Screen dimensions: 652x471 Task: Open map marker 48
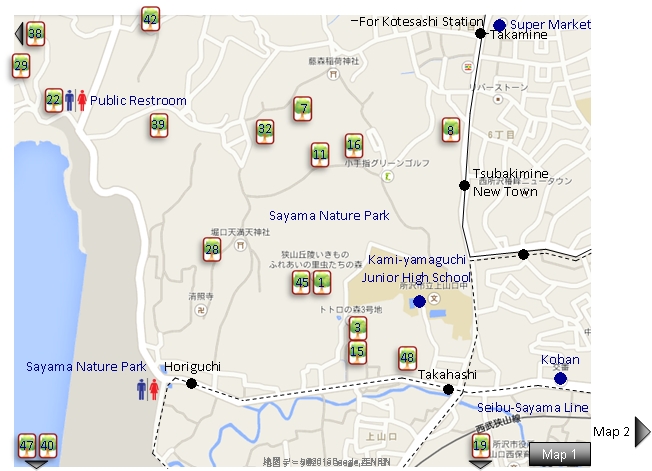point(407,358)
